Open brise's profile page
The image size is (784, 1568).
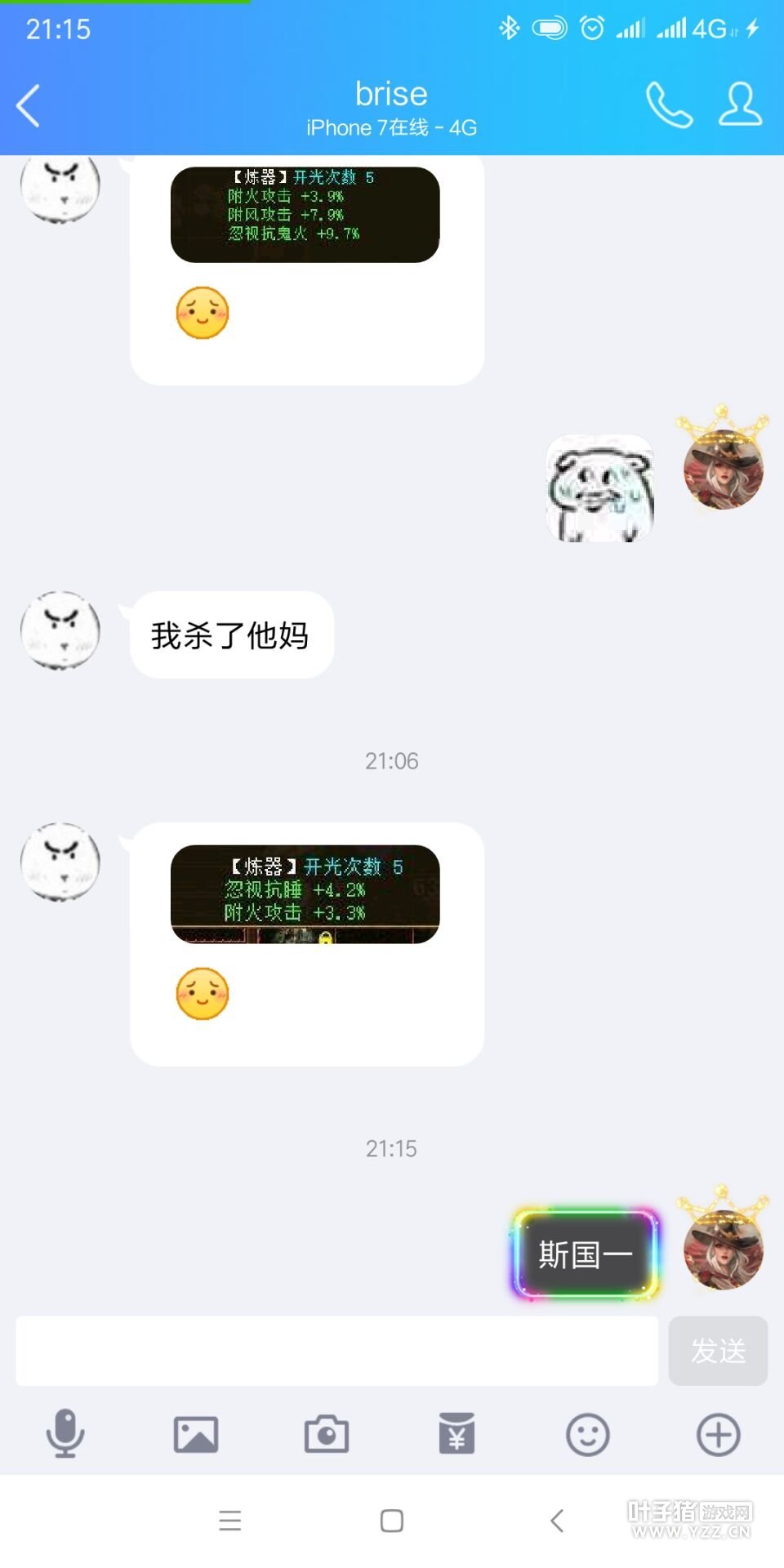click(x=740, y=105)
